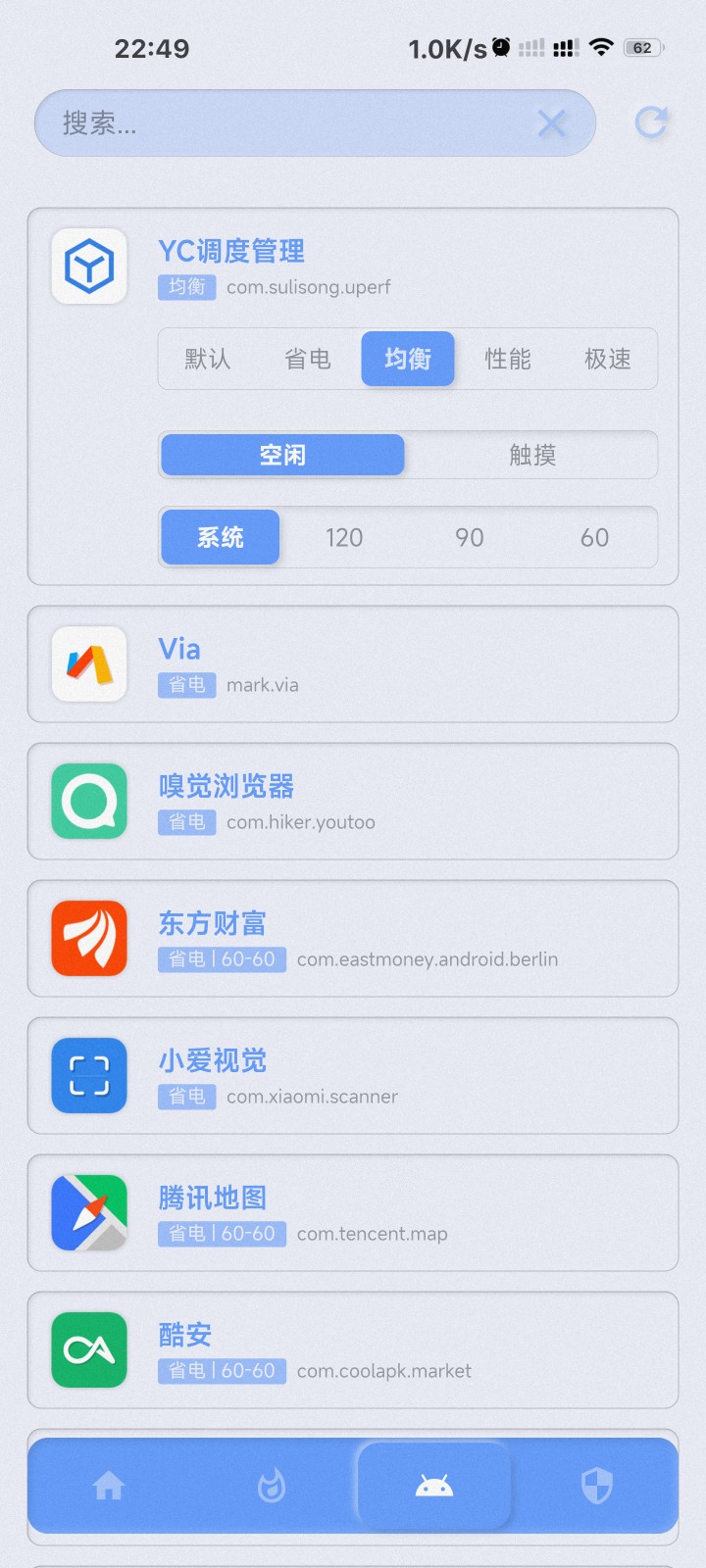The width and height of the screenshot is (706, 1568).
Task: Select the 120 refresh rate option
Action: click(x=343, y=537)
